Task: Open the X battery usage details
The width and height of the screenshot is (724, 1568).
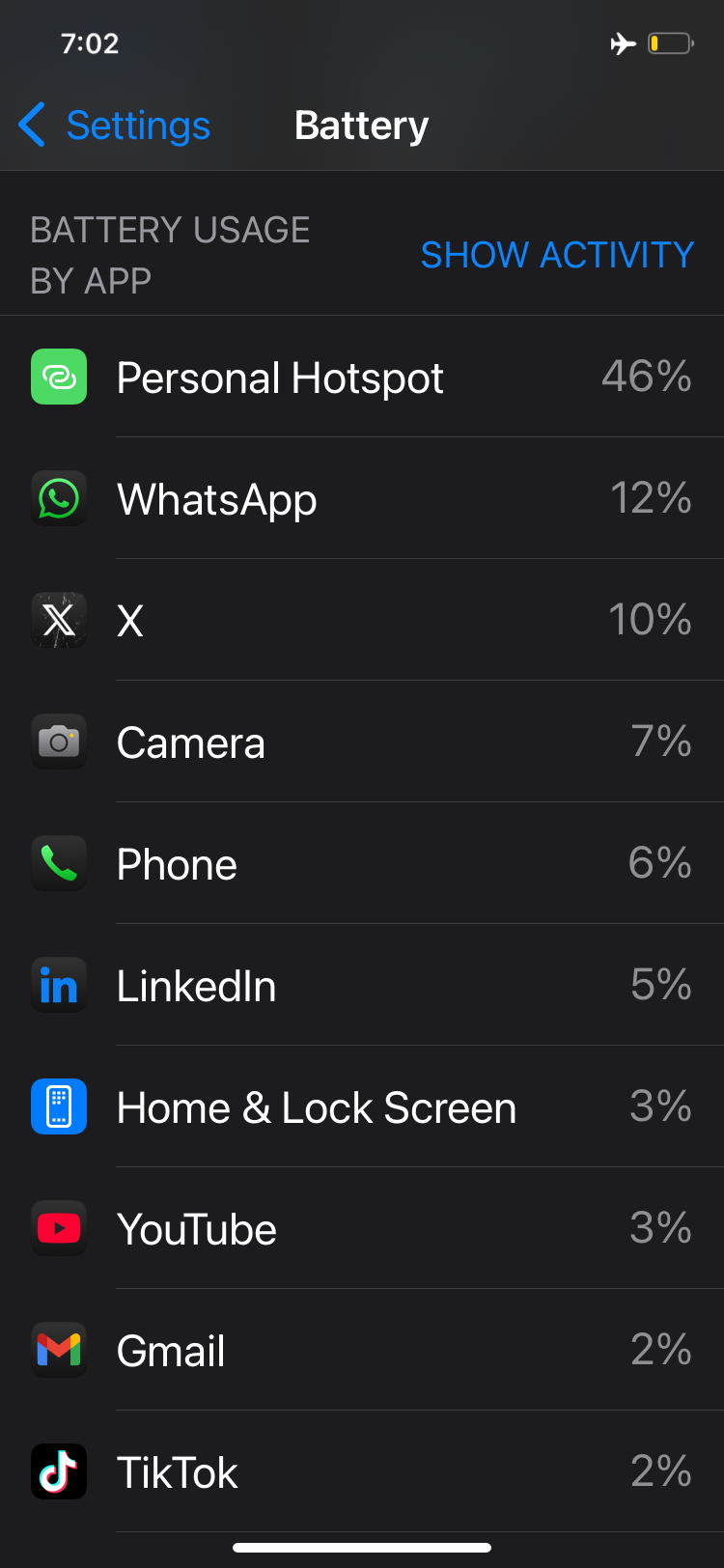Action: [362, 620]
